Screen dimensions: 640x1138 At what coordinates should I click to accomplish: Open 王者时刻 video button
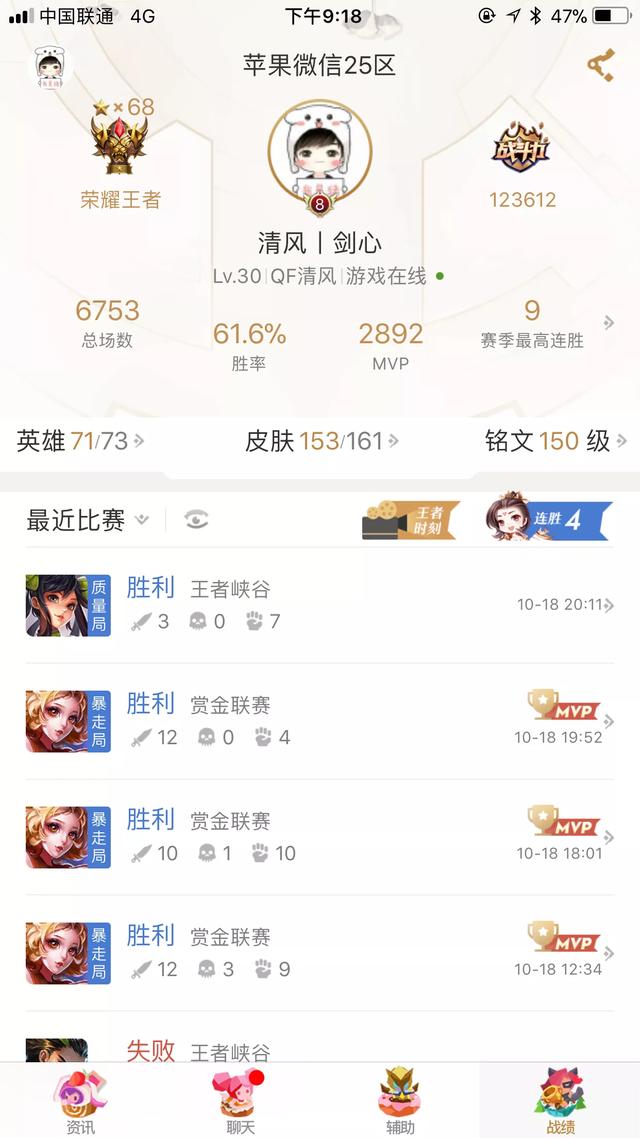410,520
